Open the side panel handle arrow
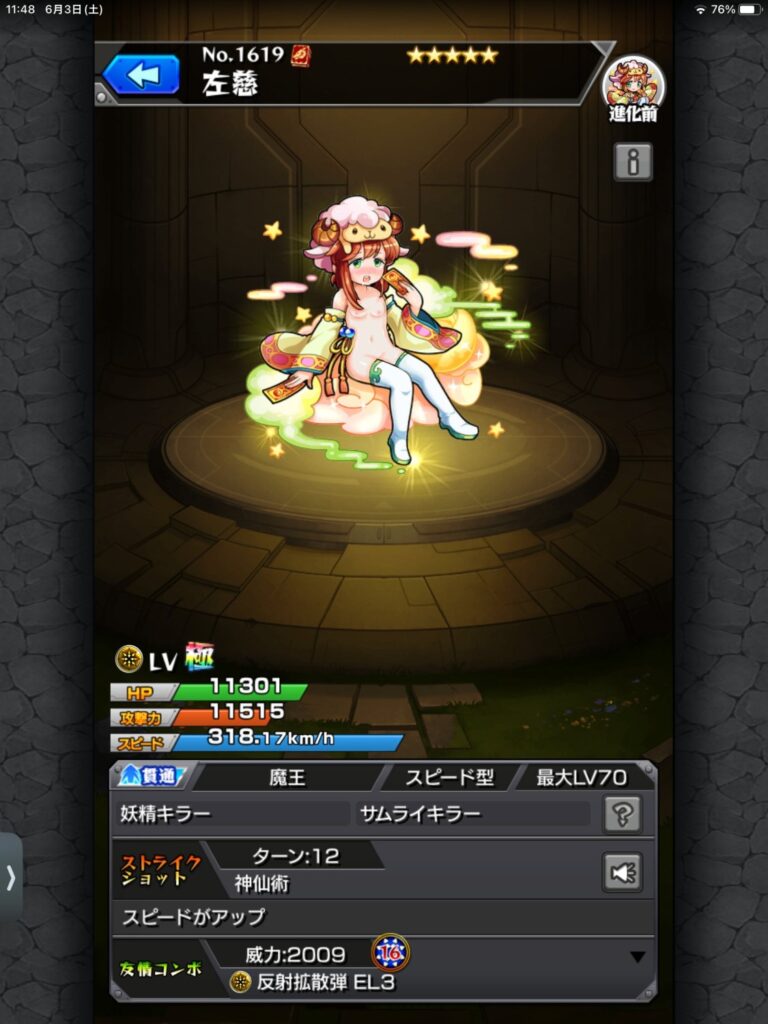Image resolution: width=768 pixels, height=1024 pixels. point(10,877)
